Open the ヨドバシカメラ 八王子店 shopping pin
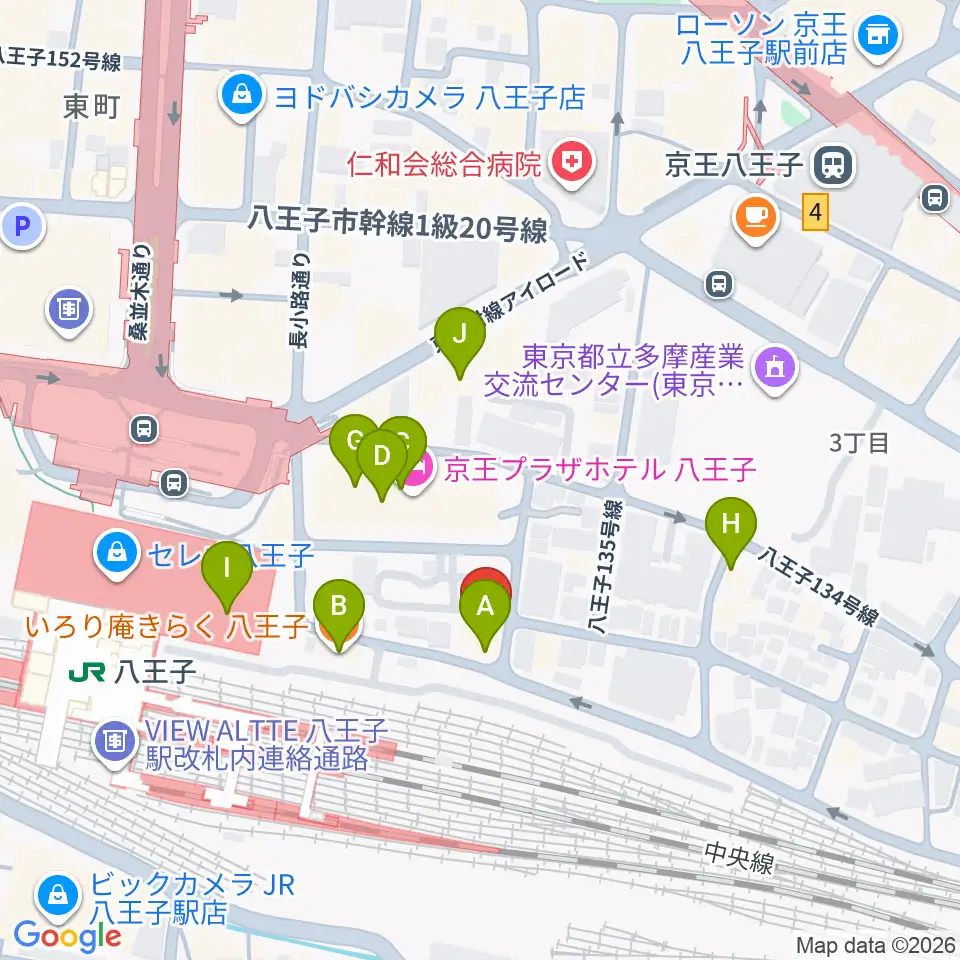 [242, 97]
